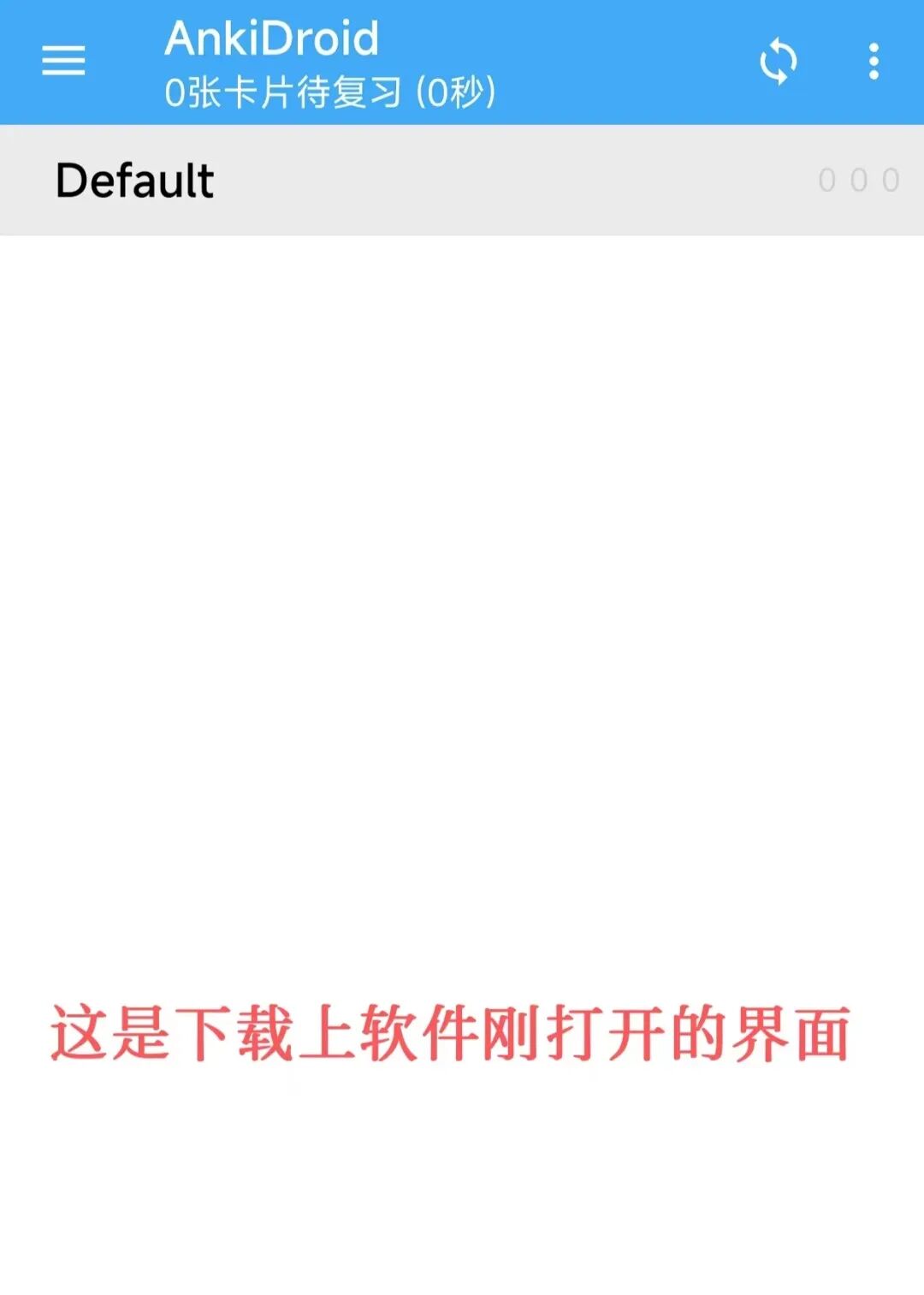Image resolution: width=924 pixels, height=1295 pixels.
Task: Select the vertical dots at top right
Action: tap(873, 61)
